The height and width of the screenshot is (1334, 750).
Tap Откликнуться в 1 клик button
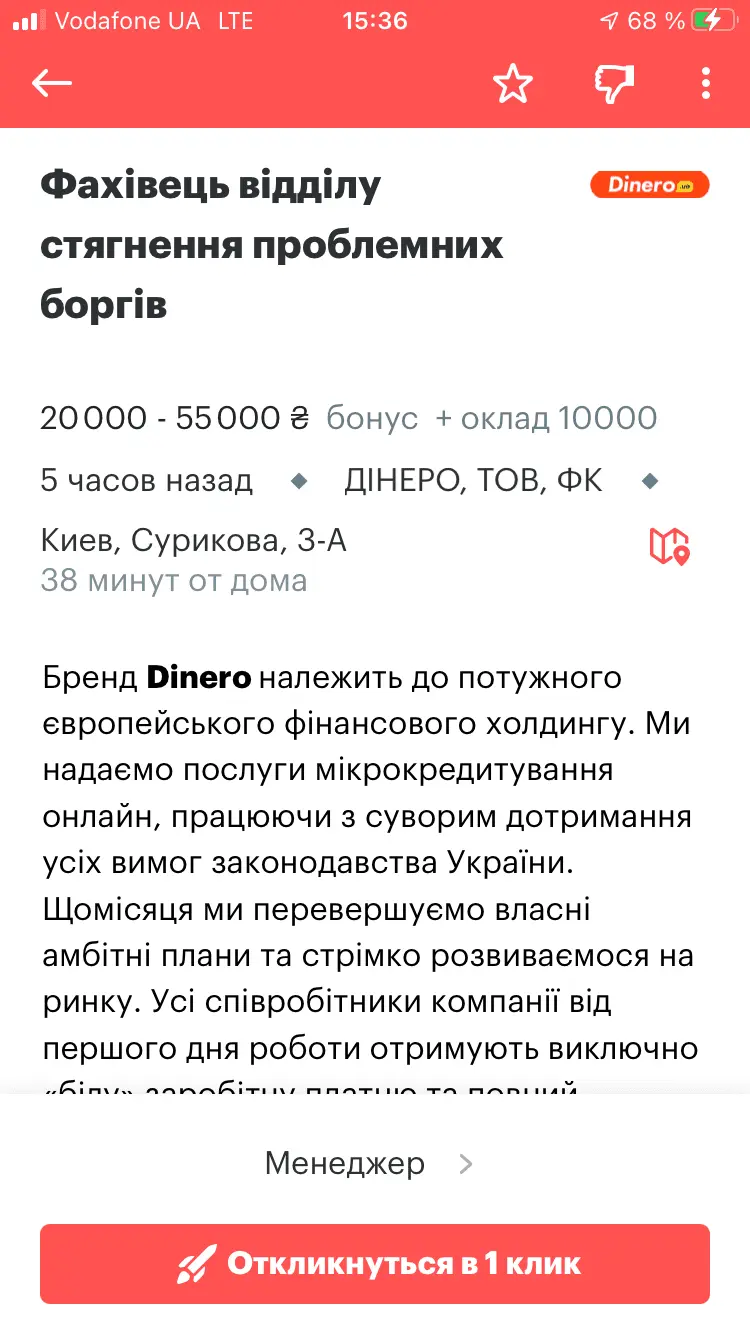point(375,1264)
